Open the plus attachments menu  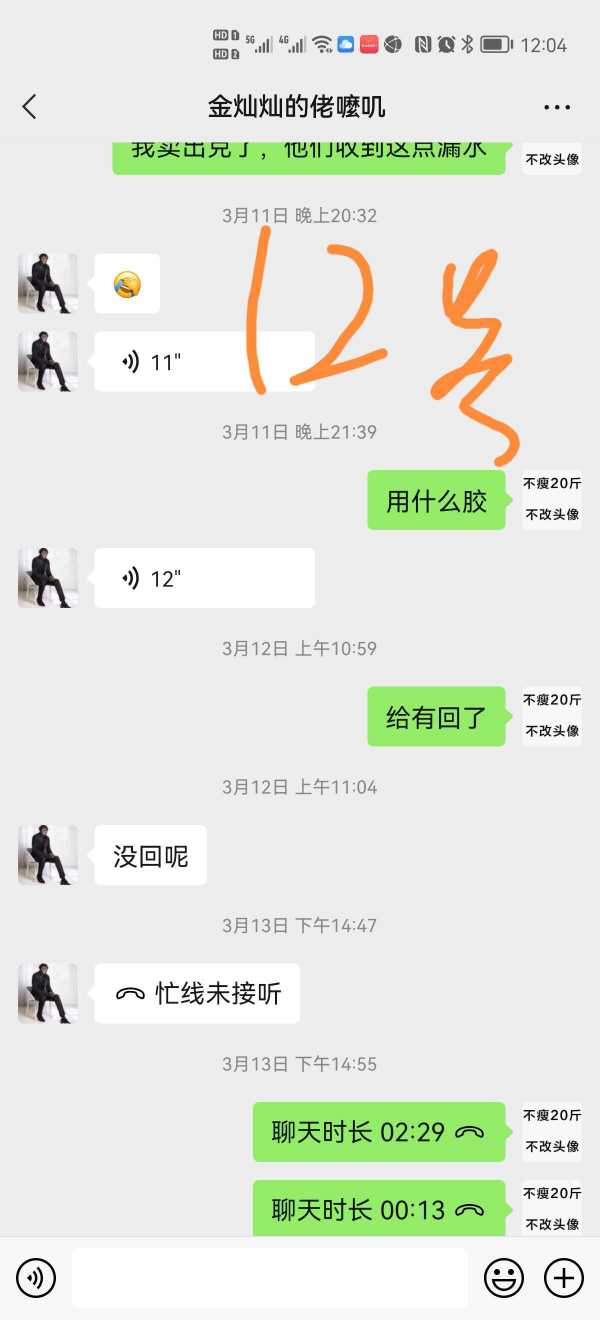coord(563,1278)
